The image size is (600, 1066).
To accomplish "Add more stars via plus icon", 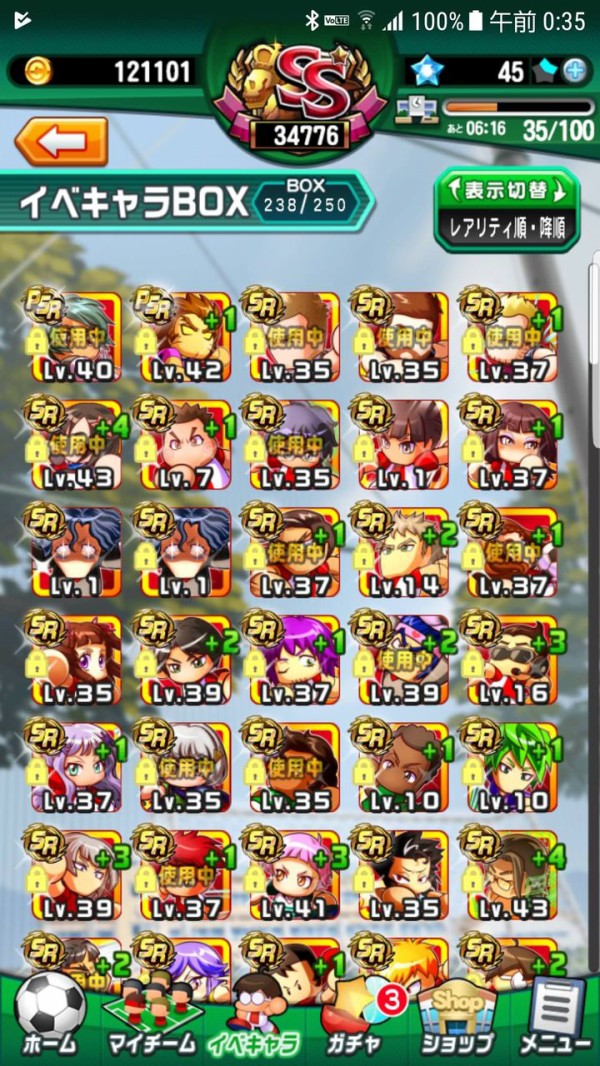I will pyautogui.click(x=574, y=71).
